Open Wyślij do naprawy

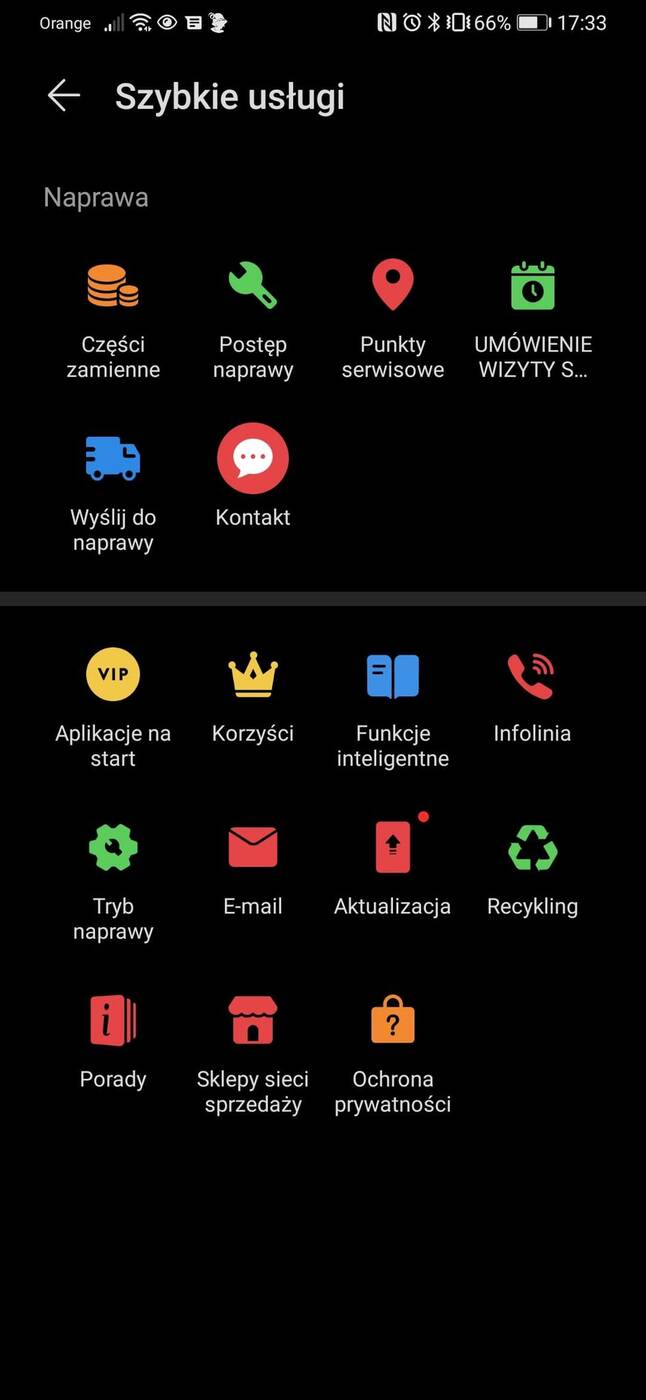click(x=113, y=459)
